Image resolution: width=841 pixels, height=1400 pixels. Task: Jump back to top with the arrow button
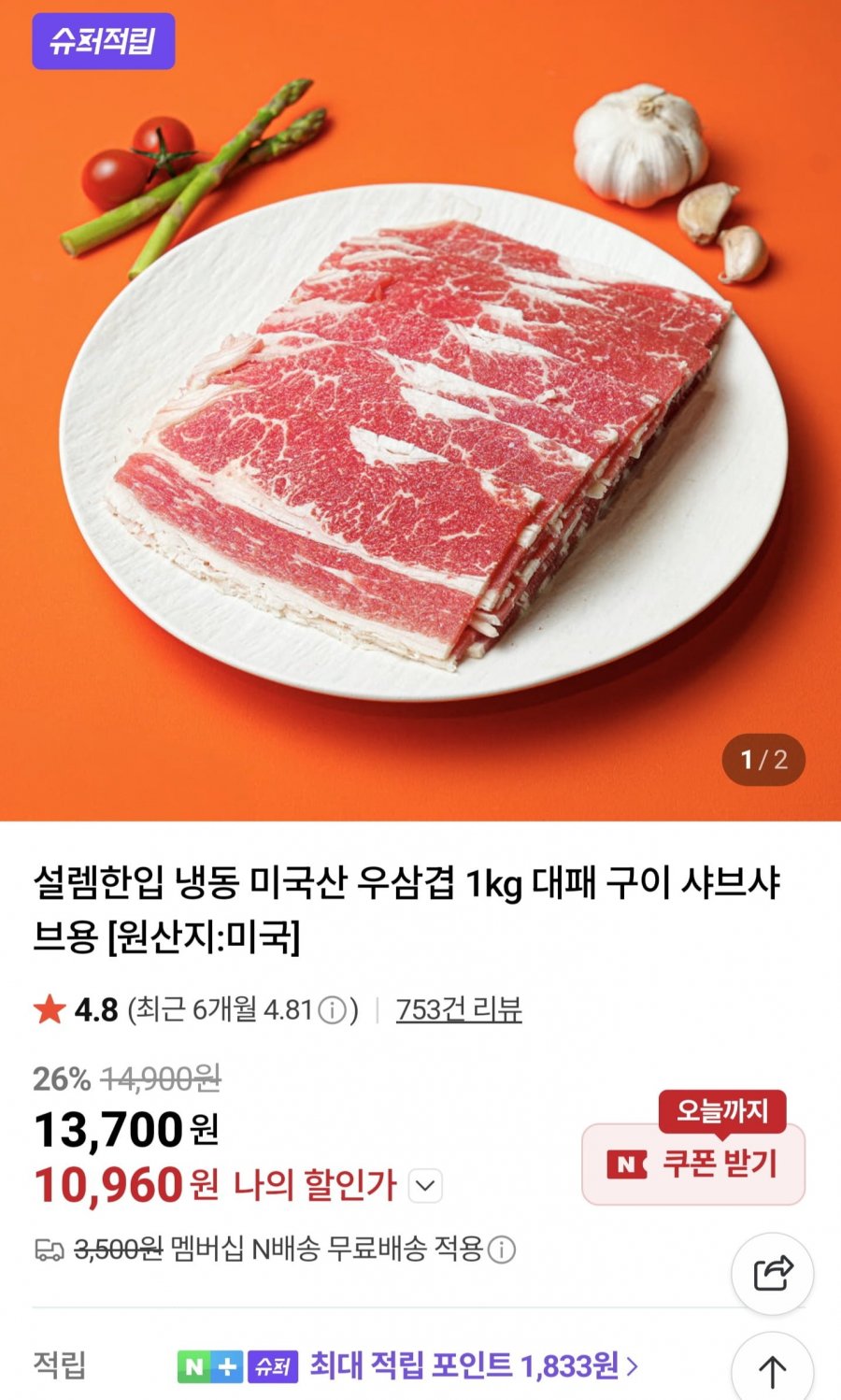772,1371
